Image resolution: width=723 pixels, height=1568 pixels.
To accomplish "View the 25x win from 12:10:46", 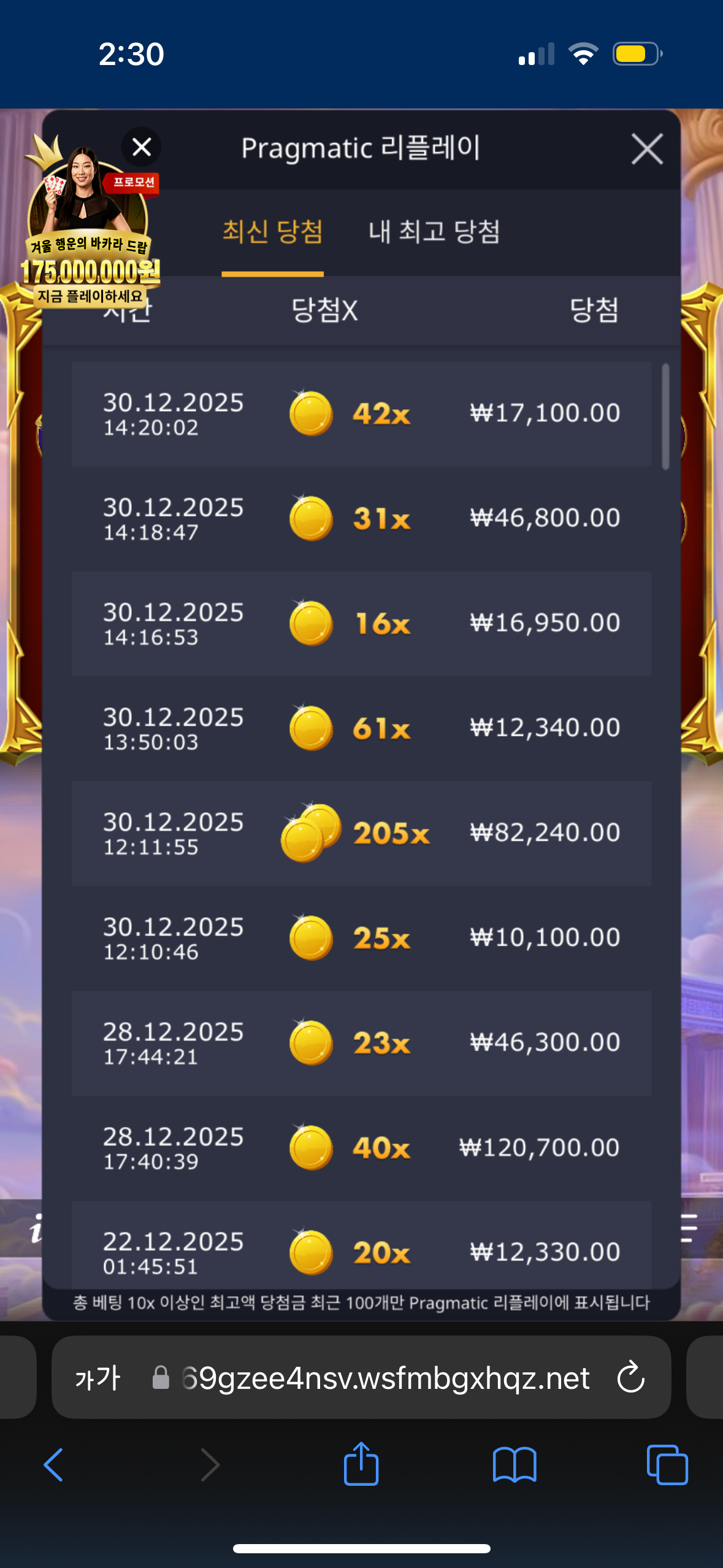I will tap(361, 938).
